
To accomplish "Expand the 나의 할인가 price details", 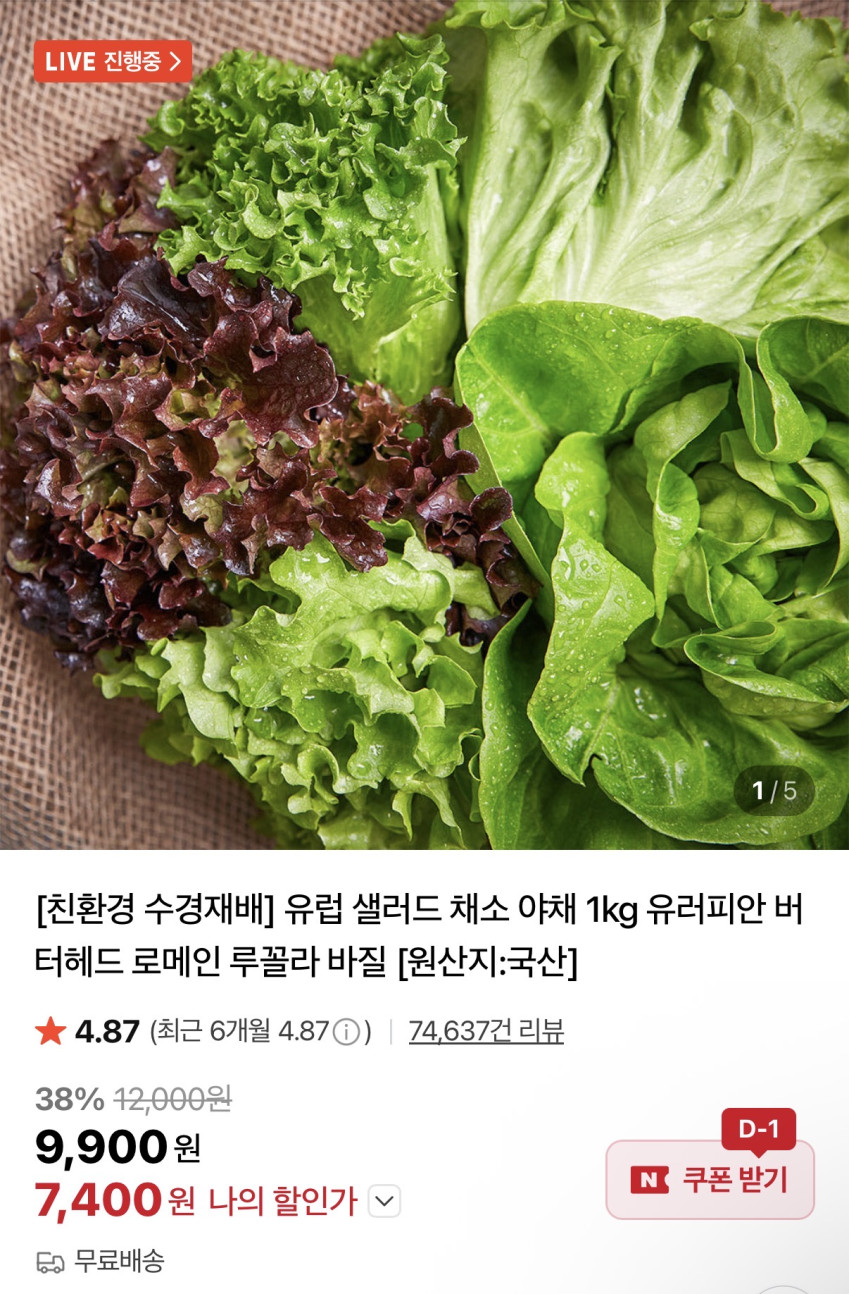I will coord(385,1201).
